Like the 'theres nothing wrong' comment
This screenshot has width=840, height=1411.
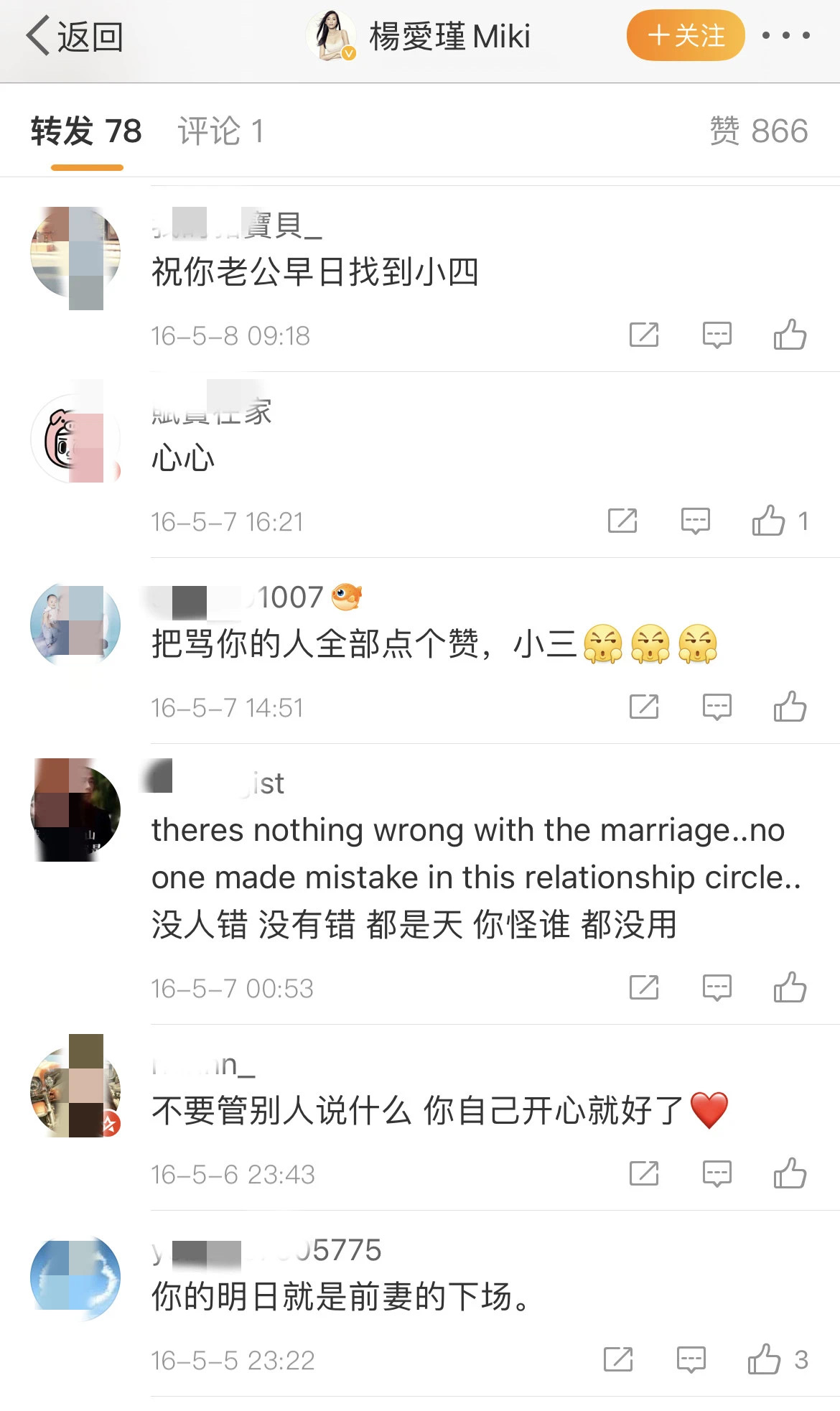790,987
